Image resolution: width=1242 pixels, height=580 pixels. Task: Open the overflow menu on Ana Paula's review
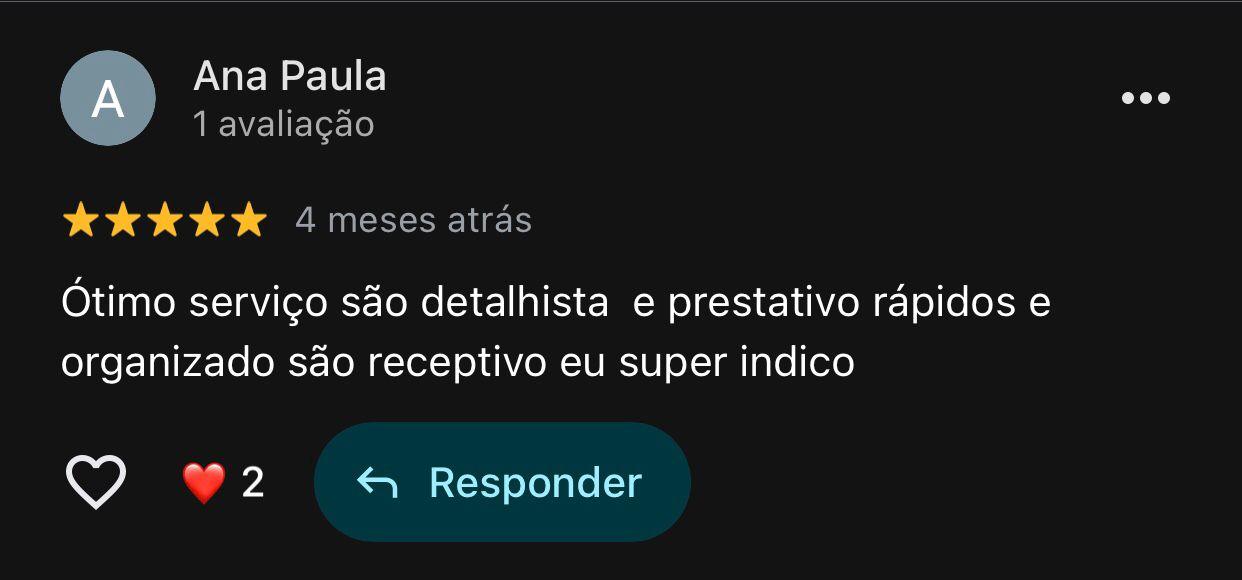click(1145, 98)
